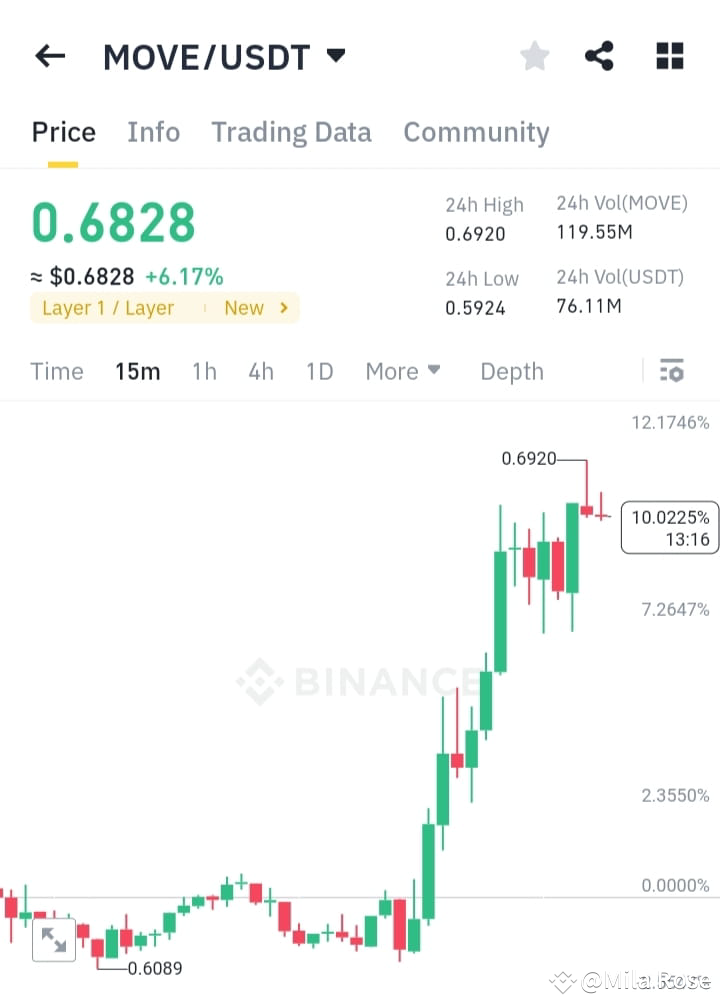The height and width of the screenshot is (1003, 720).
Task: Switch to the Info tab
Action: coord(153,132)
